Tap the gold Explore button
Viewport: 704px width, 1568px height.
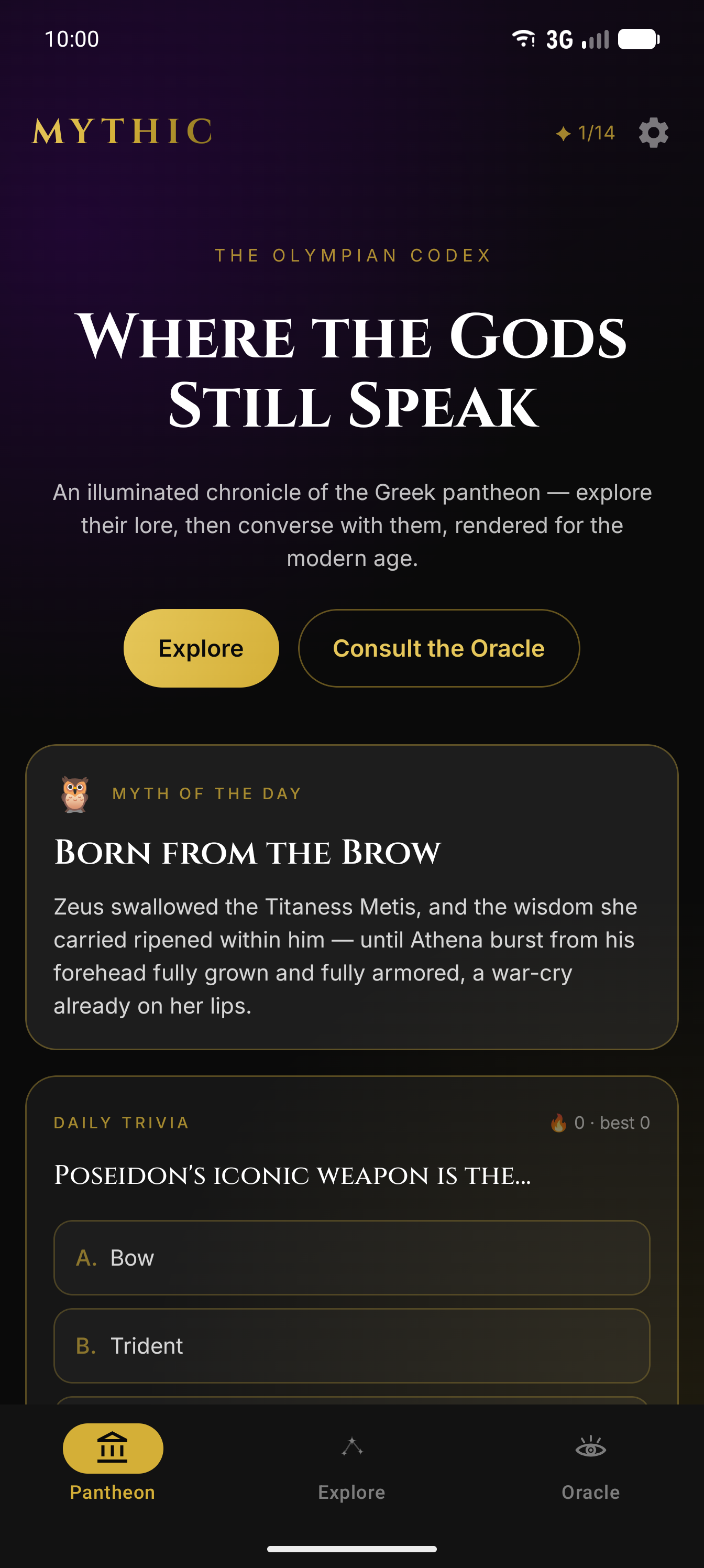pyautogui.click(x=201, y=648)
